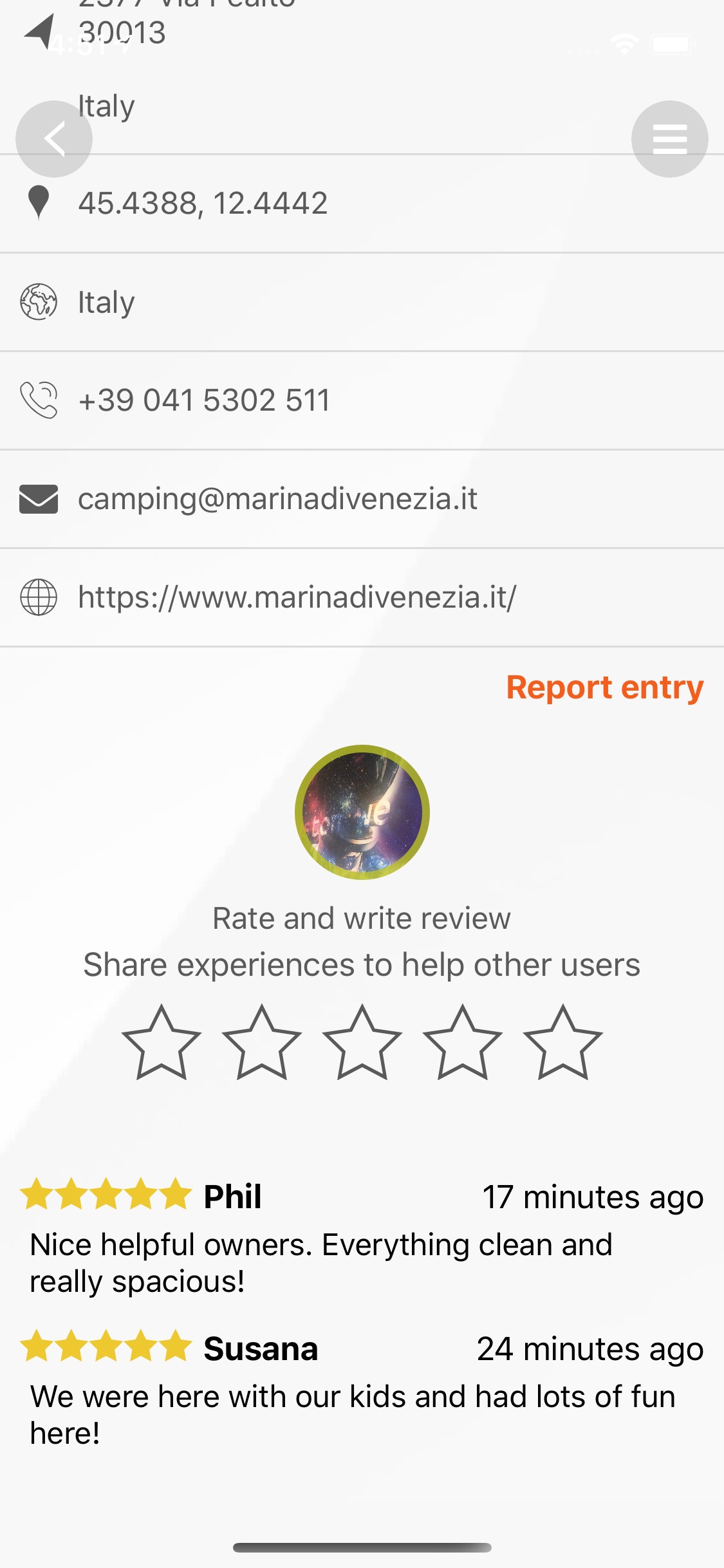Go back with the arrow button
Viewport: 724px width, 1568px height.
click(x=54, y=139)
